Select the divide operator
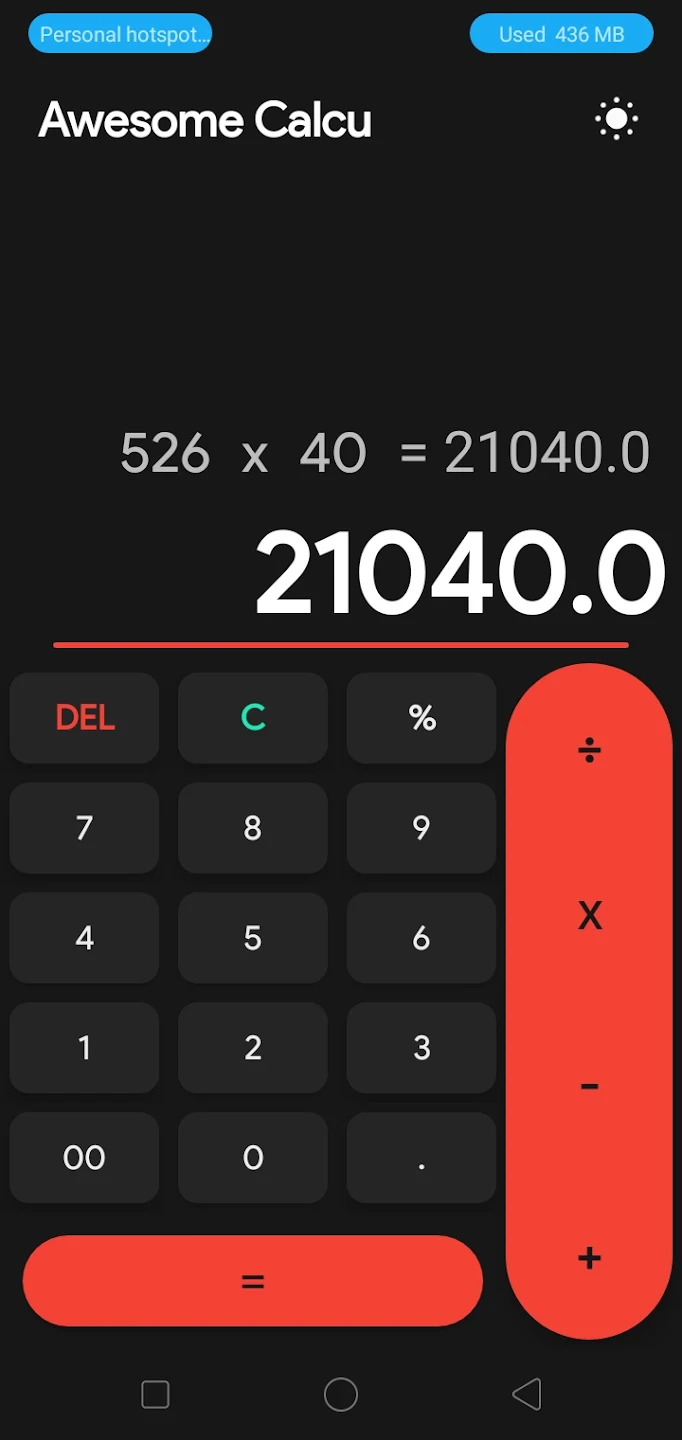The width and height of the screenshot is (682, 1440). pos(589,750)
